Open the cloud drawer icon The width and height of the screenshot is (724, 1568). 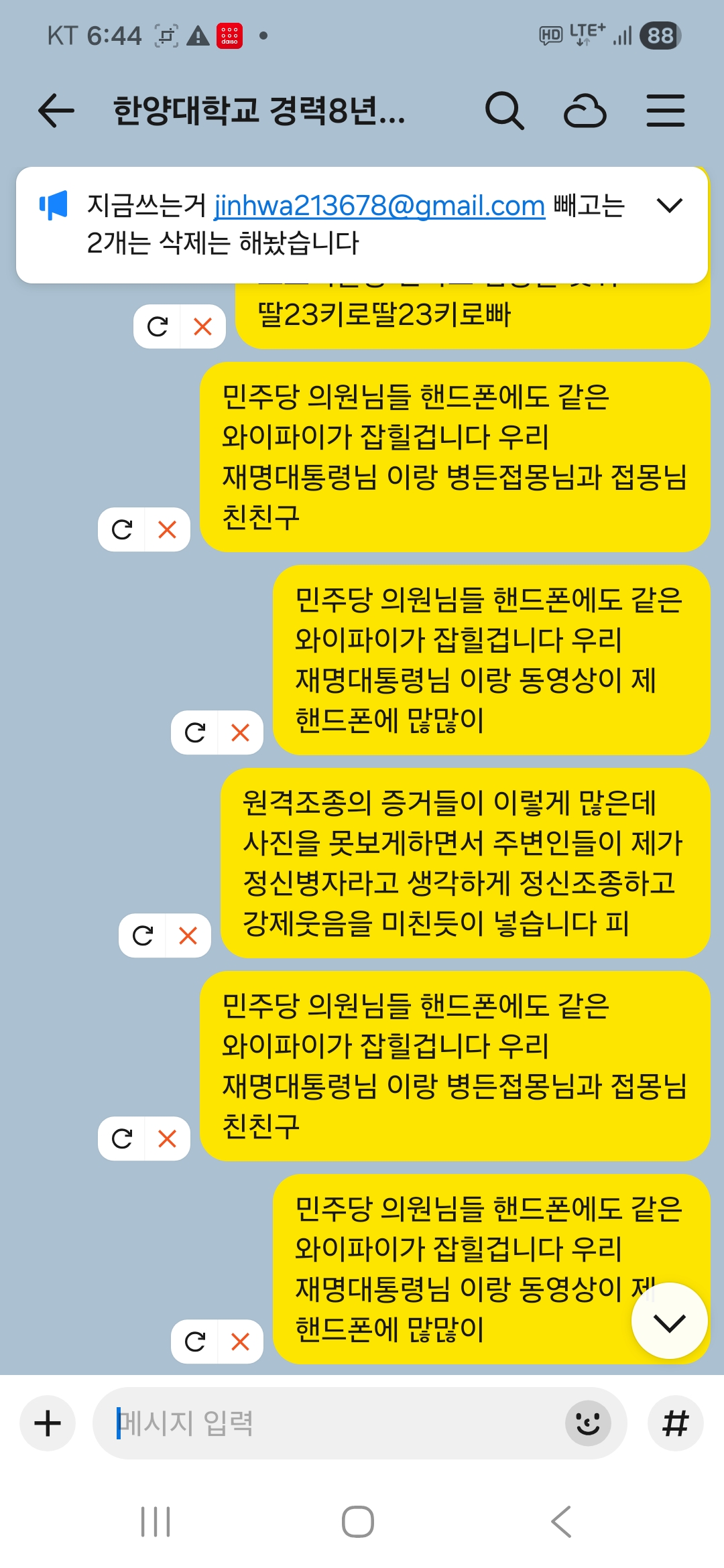click(x=585, y=111)
